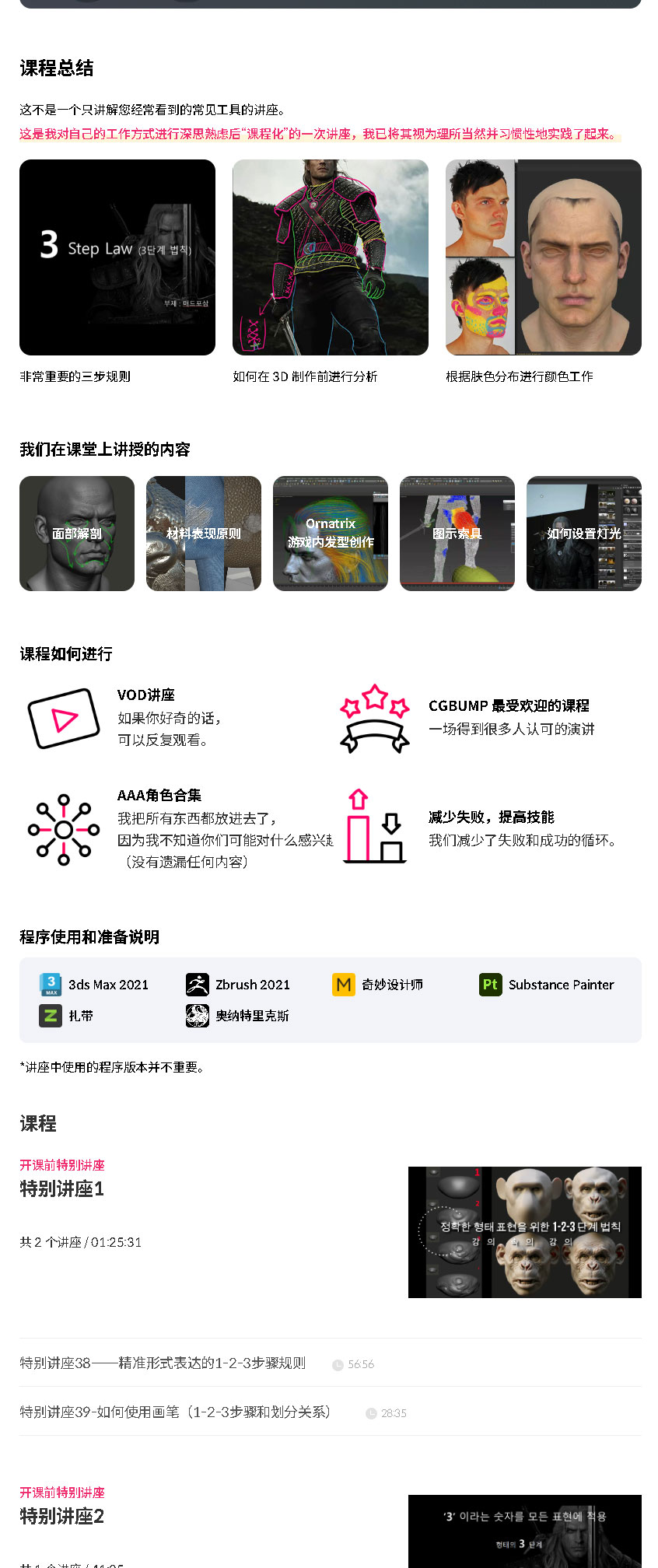This screenshot has height=1568, width=658.
Task: Open the Ornatrix 游戏内发型创作 tile
Action: (331, 534)
